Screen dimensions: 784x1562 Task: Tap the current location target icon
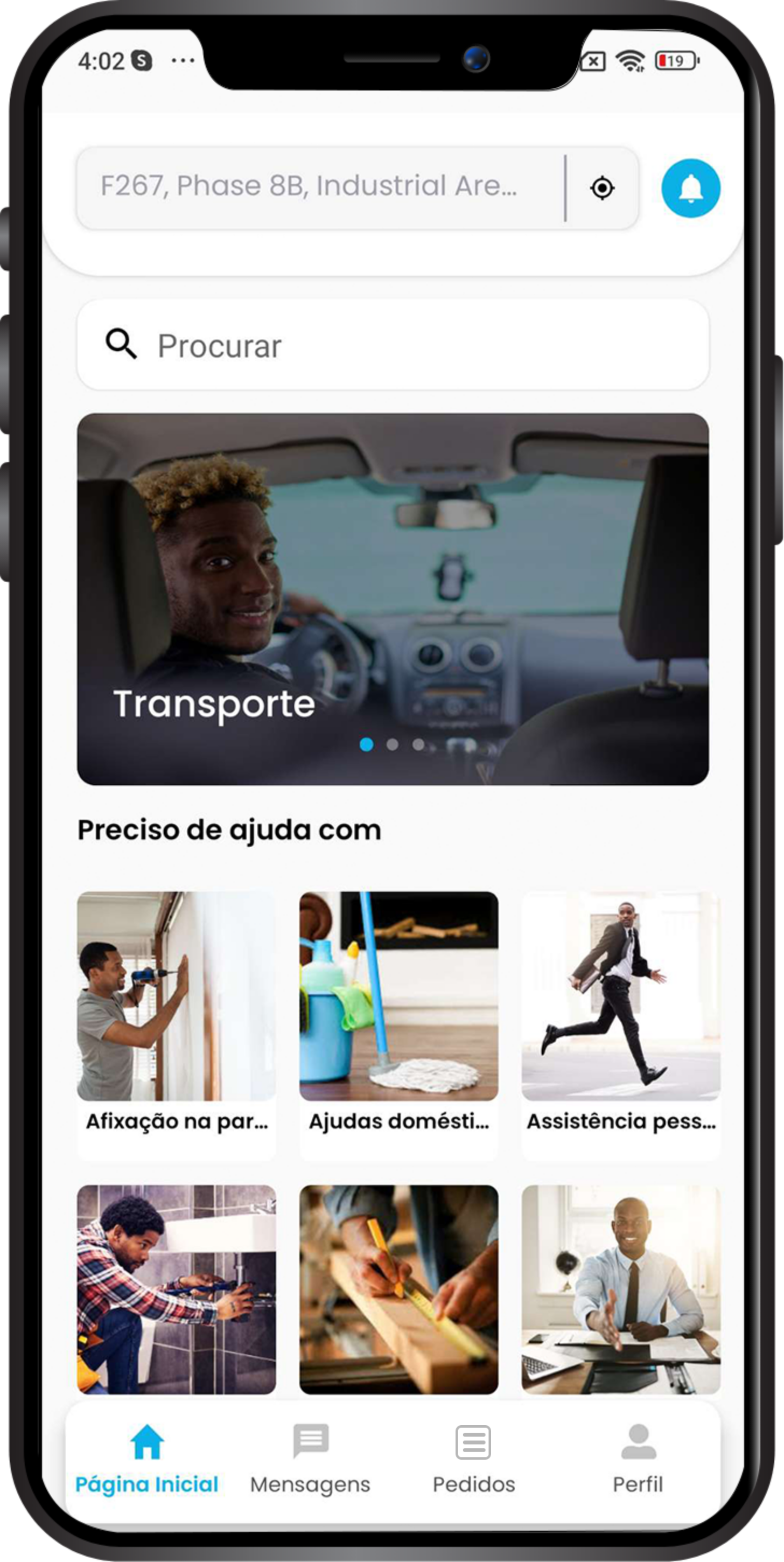click(x=601, y=188)
